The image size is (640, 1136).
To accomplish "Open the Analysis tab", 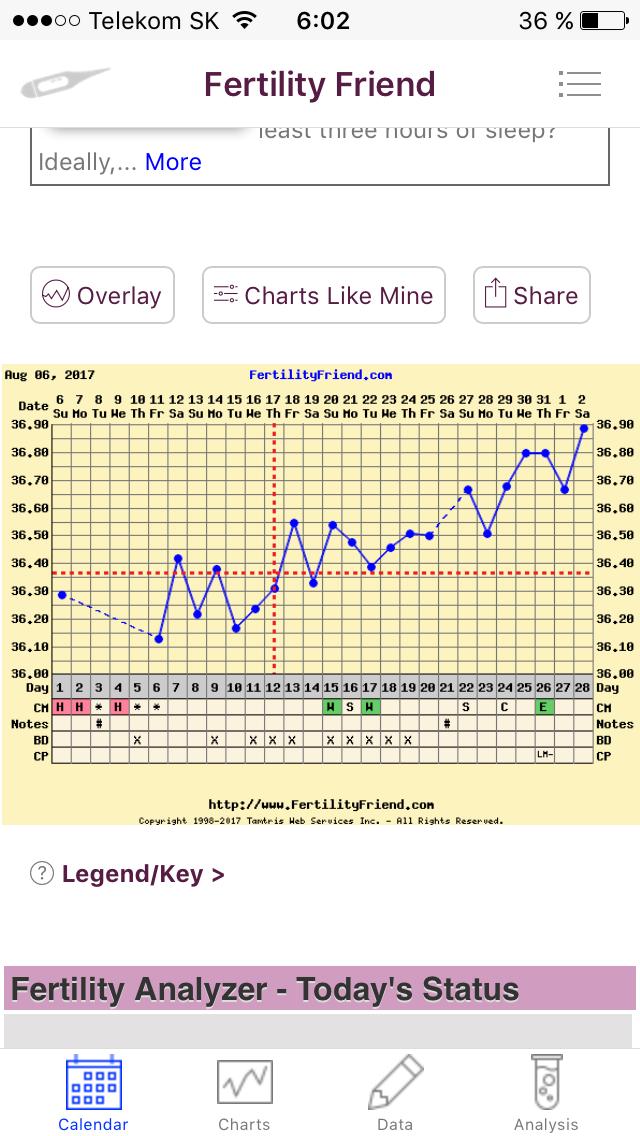I will 546,1092.
